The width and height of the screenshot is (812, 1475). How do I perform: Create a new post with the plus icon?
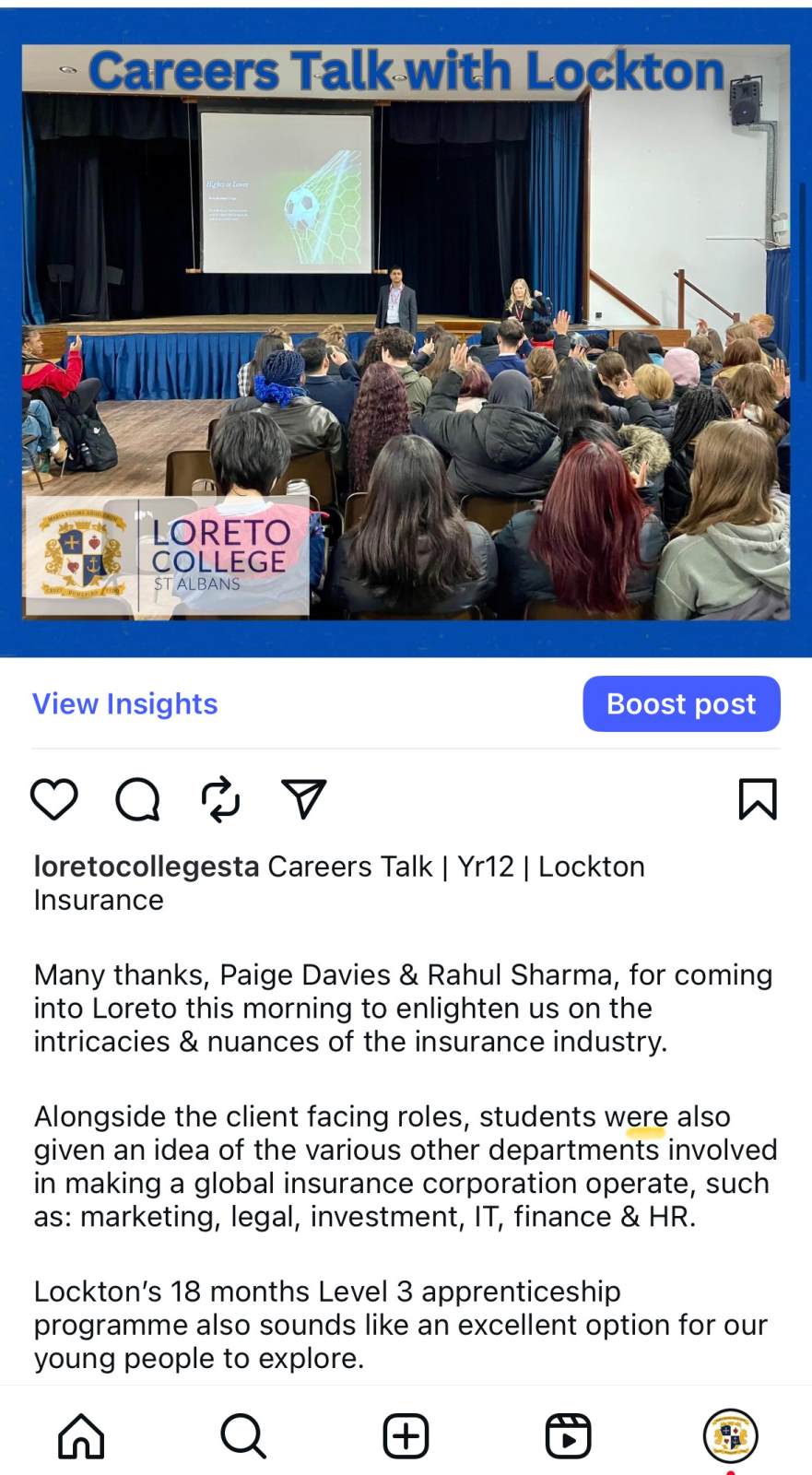pos(406,1435)
